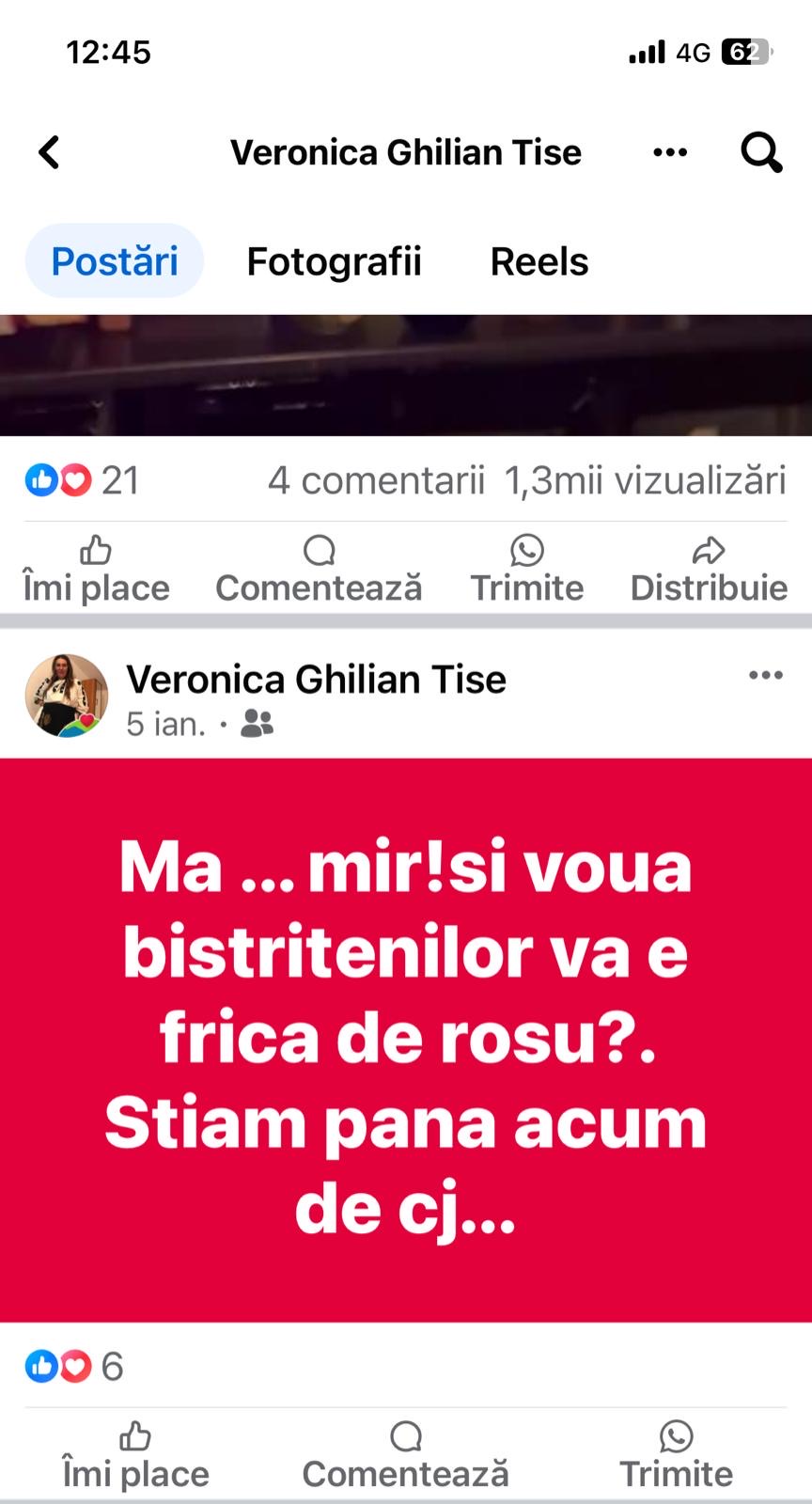Viewport: 812px width, 1504px height.
Task: Tap the post author name Veronica Ghilian Tise
Action: [x=316, y=679]
